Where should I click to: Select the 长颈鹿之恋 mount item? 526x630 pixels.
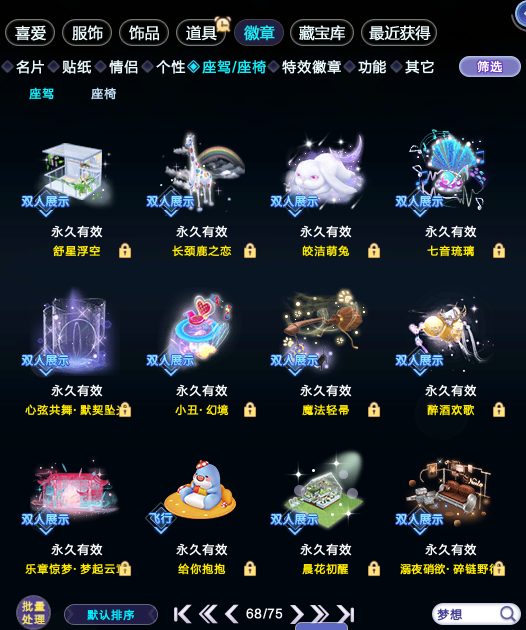pos(202,195)
